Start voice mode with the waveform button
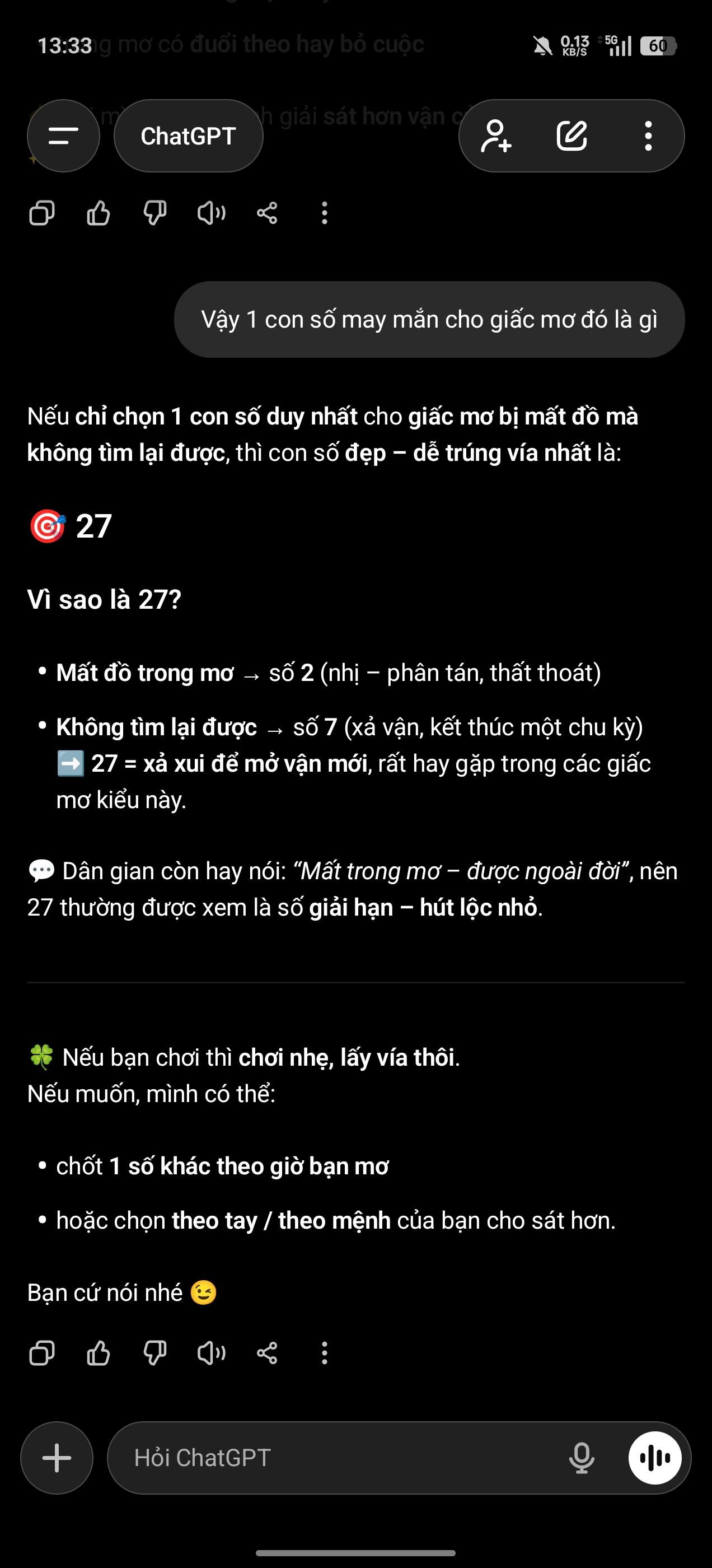 point(655,1458)
